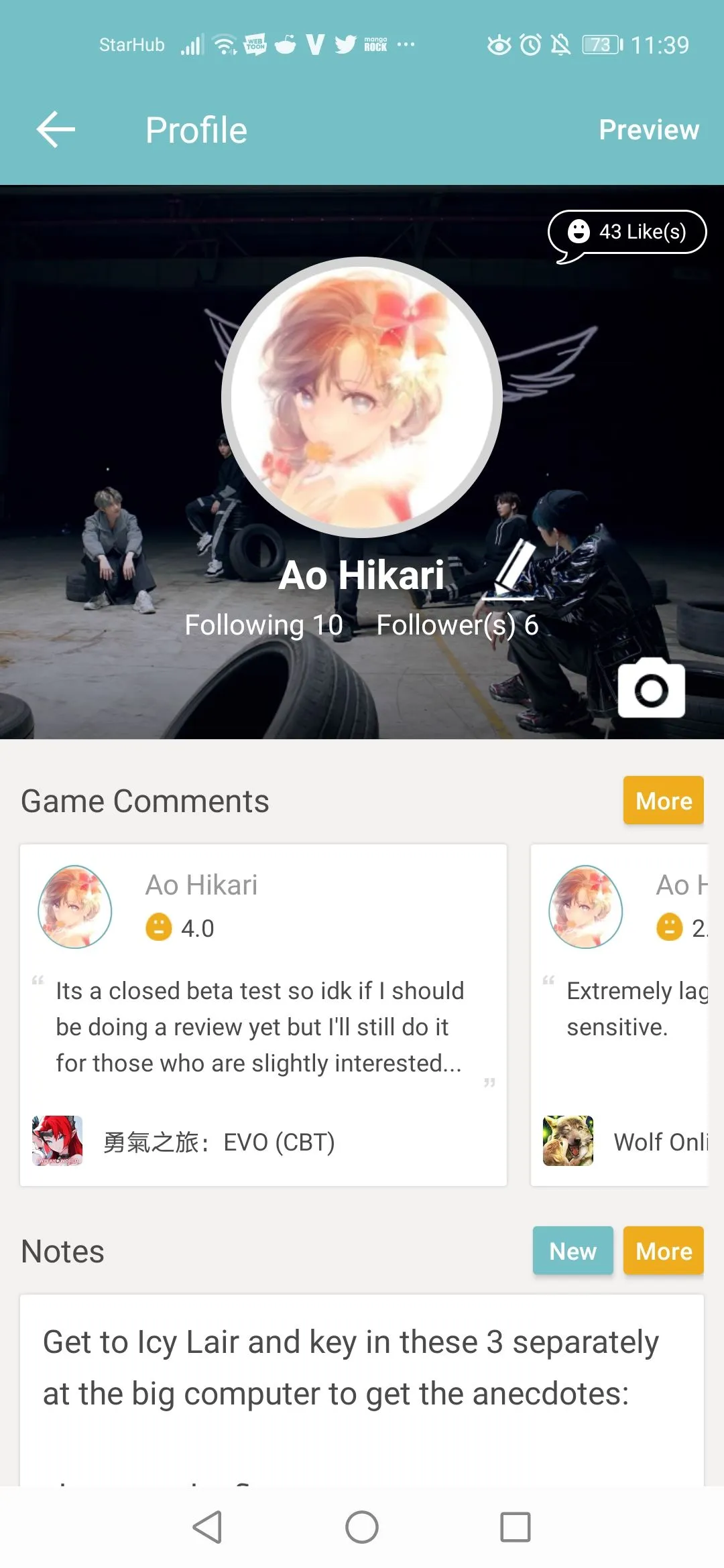The width and height of the screenshot is (724, 1568).
Task: Tap the system home button
Action: click(362, 1527)
